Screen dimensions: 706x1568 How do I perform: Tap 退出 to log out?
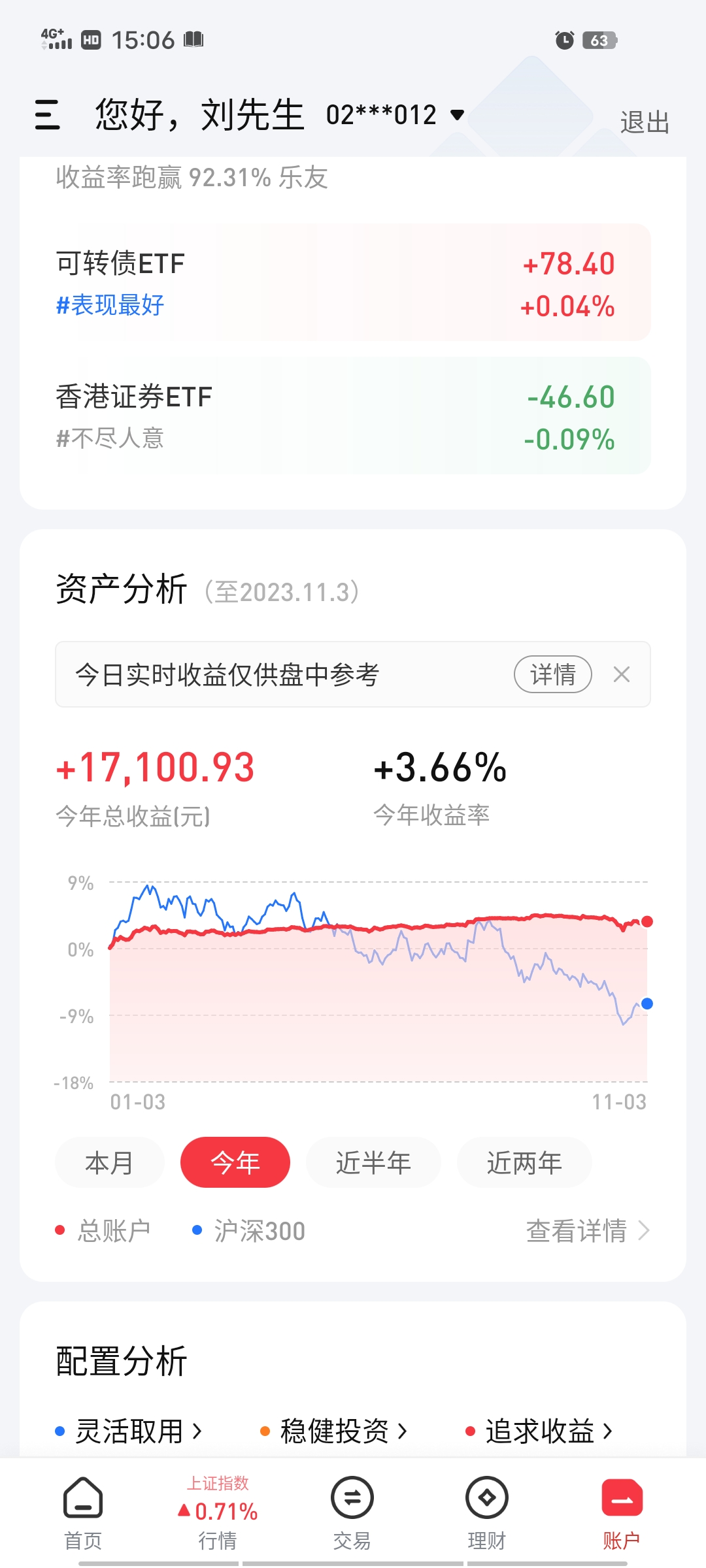coord(645,122)
